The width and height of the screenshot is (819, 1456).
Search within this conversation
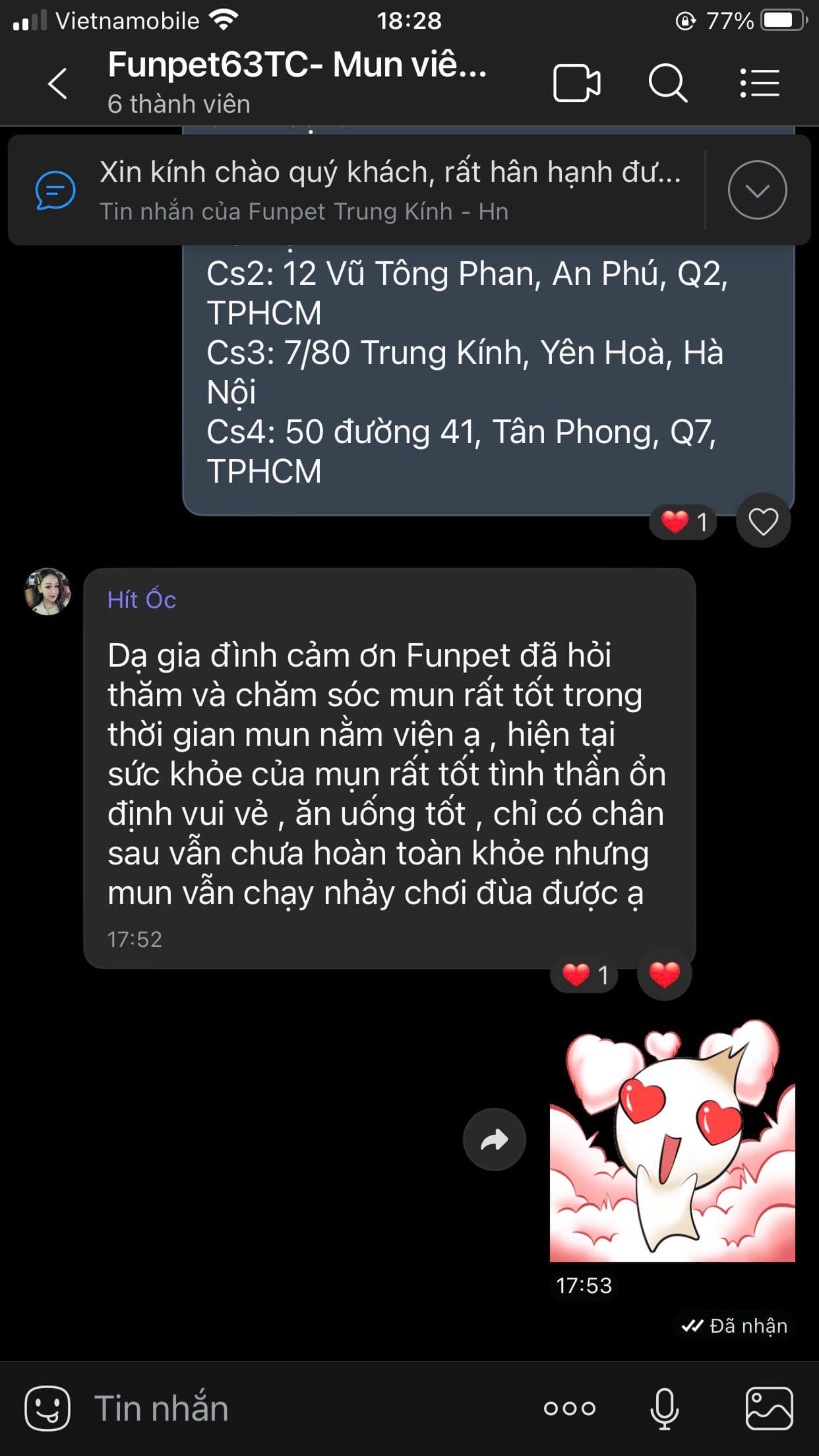(667, 84)
